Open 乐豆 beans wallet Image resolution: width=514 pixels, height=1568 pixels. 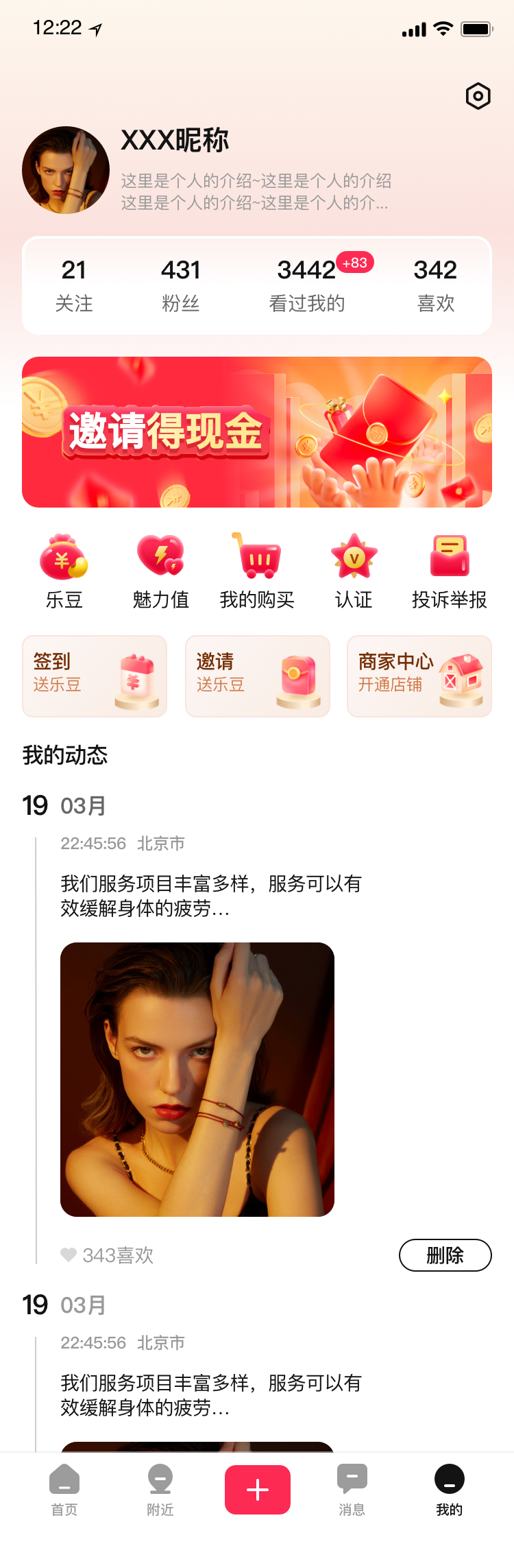[64, 571]
